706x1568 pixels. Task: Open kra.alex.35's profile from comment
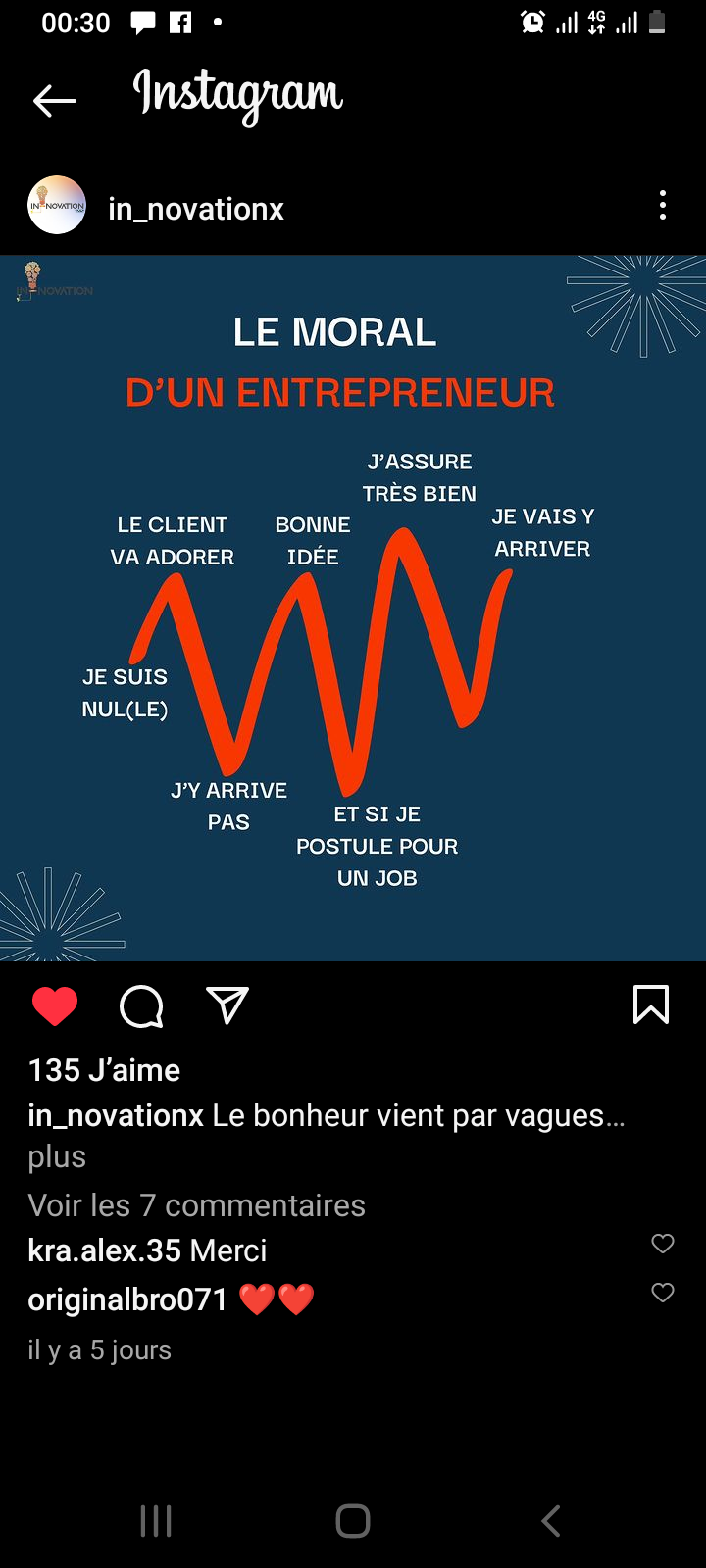point(105,1250)
